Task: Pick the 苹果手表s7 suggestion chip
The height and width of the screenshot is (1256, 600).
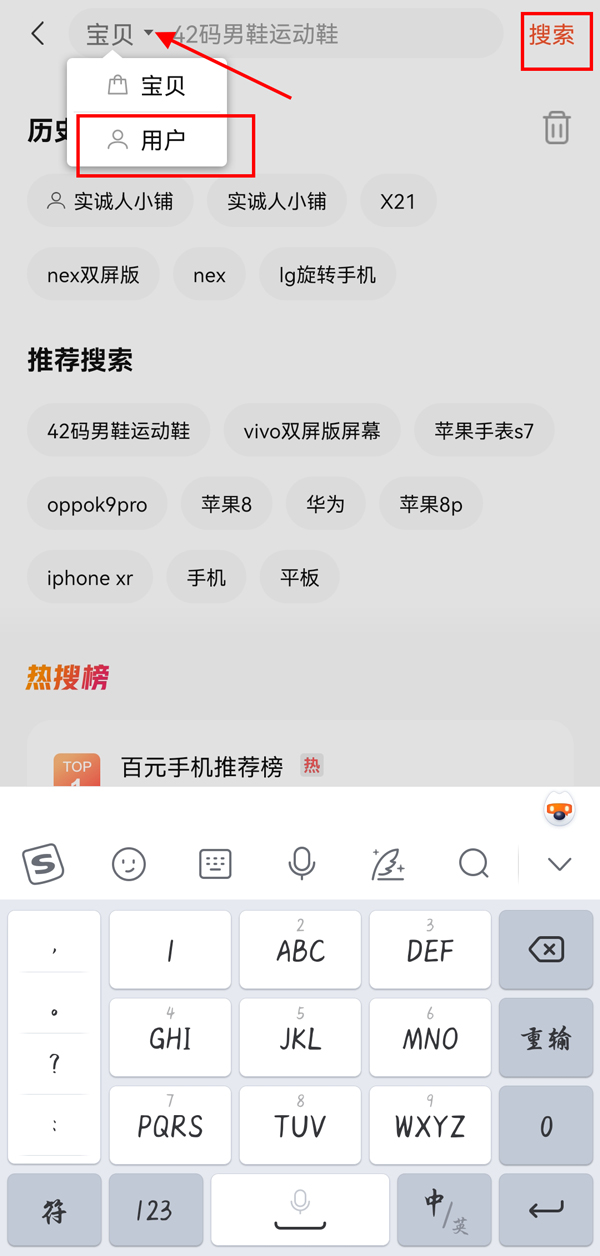Action: 484,431
